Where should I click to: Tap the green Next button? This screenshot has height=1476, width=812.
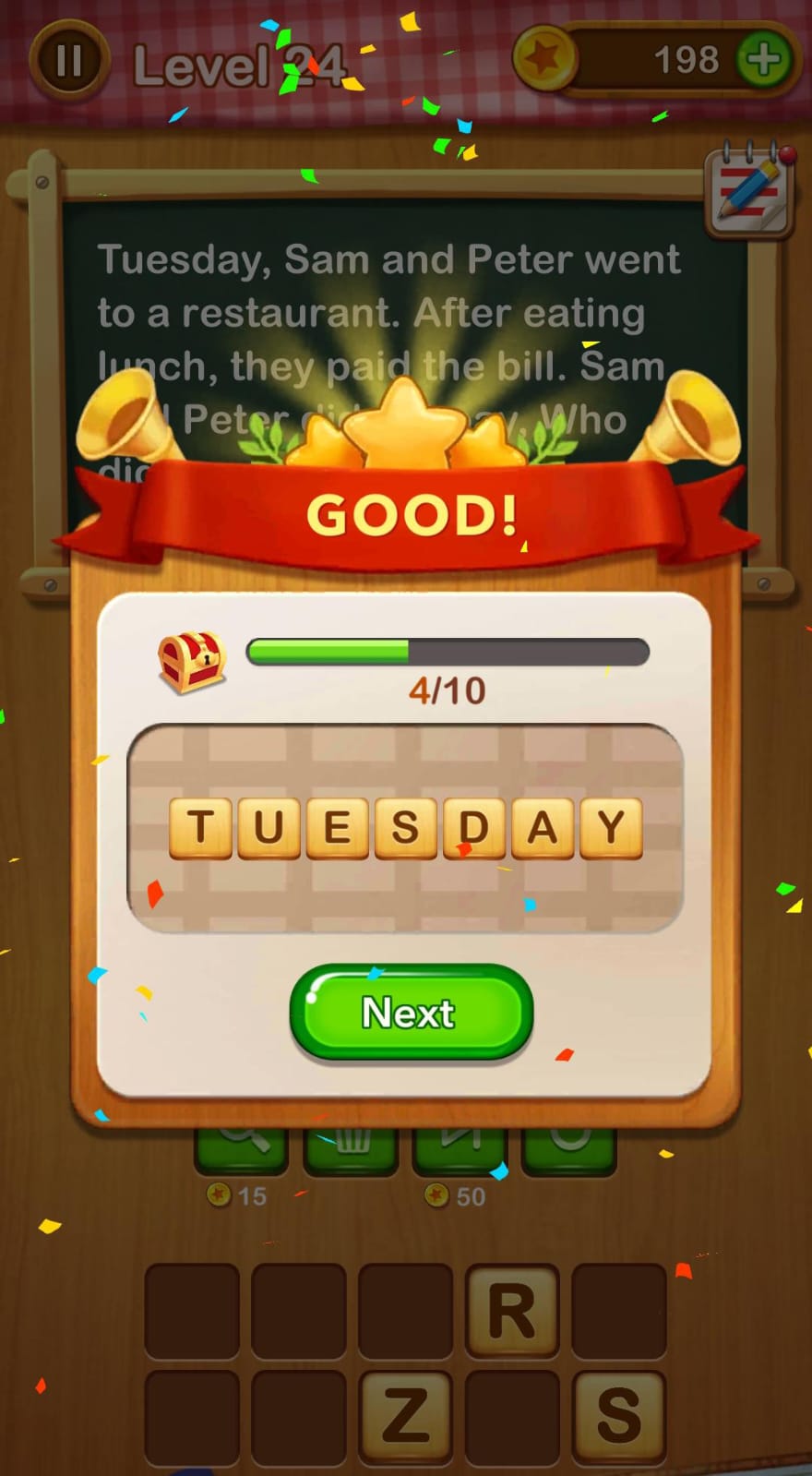click(x=411, y=1013)
